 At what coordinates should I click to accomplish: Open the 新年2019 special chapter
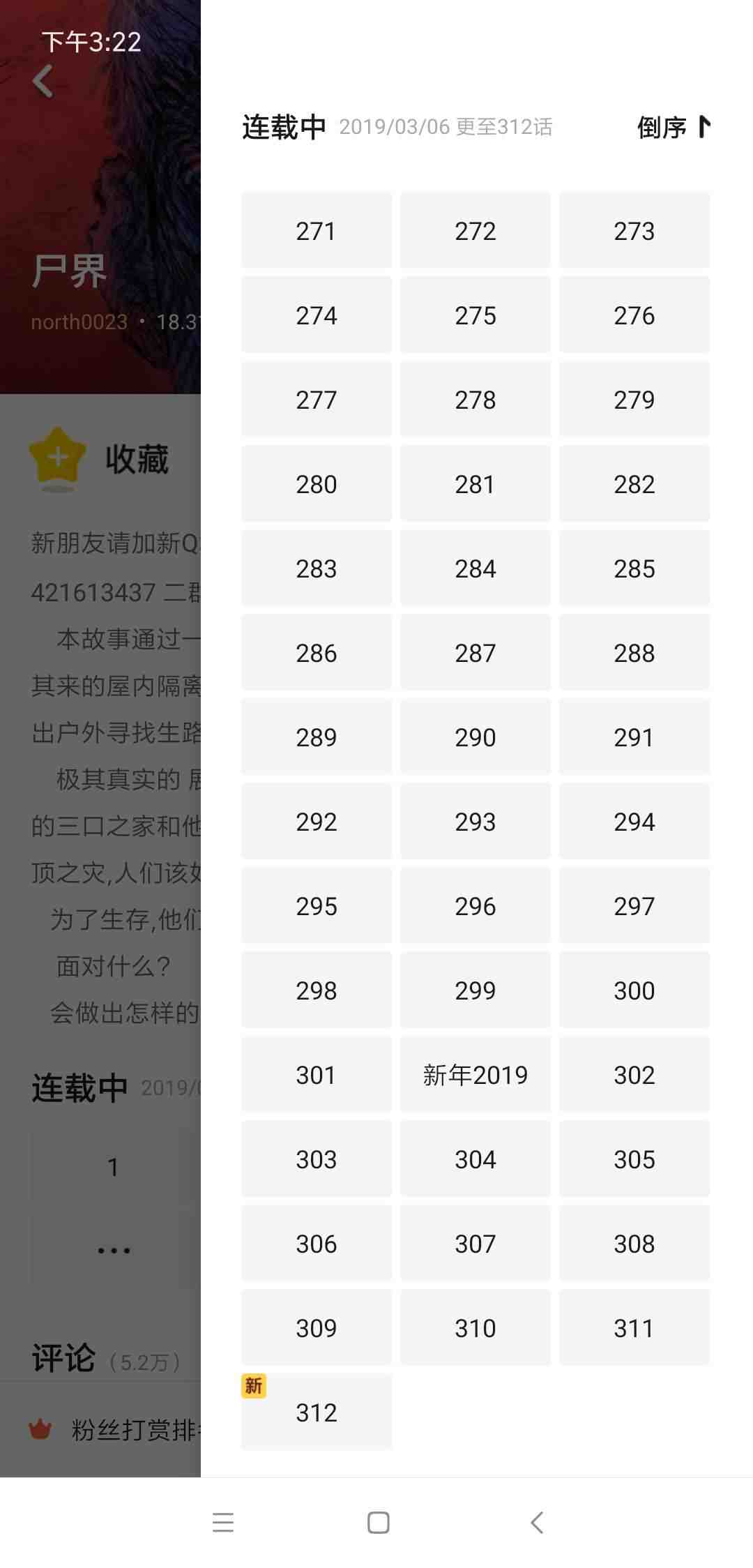475,1075
